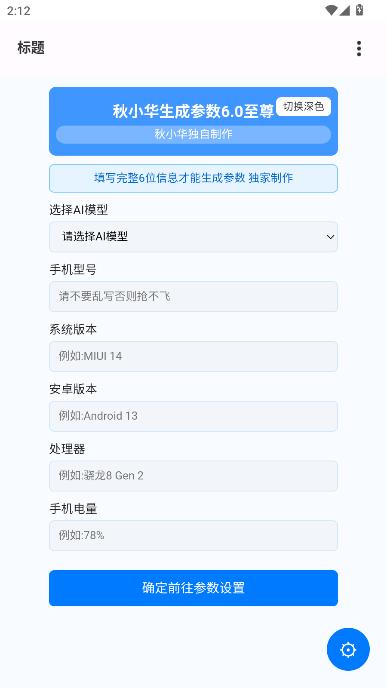Open the floating settings gear button
Screen dimensions: 387x688
348,649
